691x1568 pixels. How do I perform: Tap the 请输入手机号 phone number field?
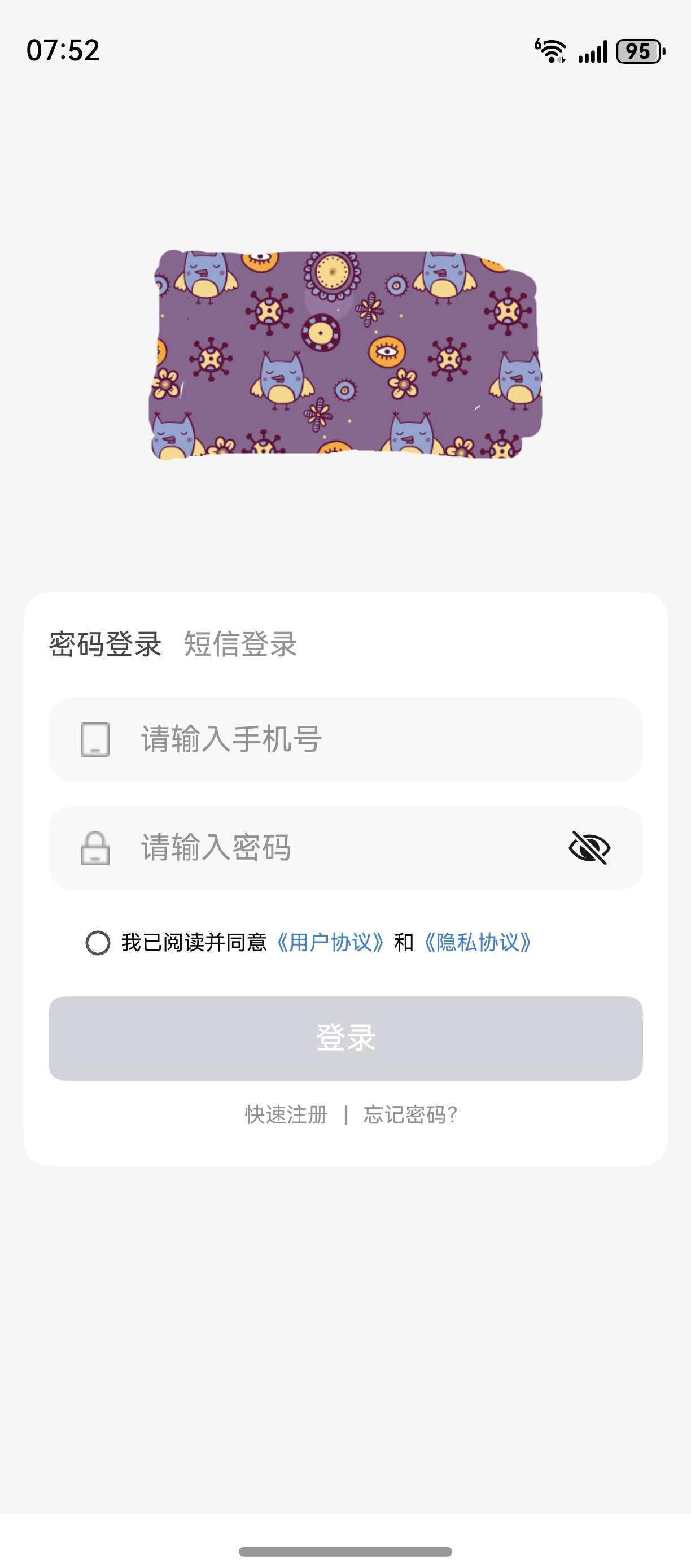345,739
